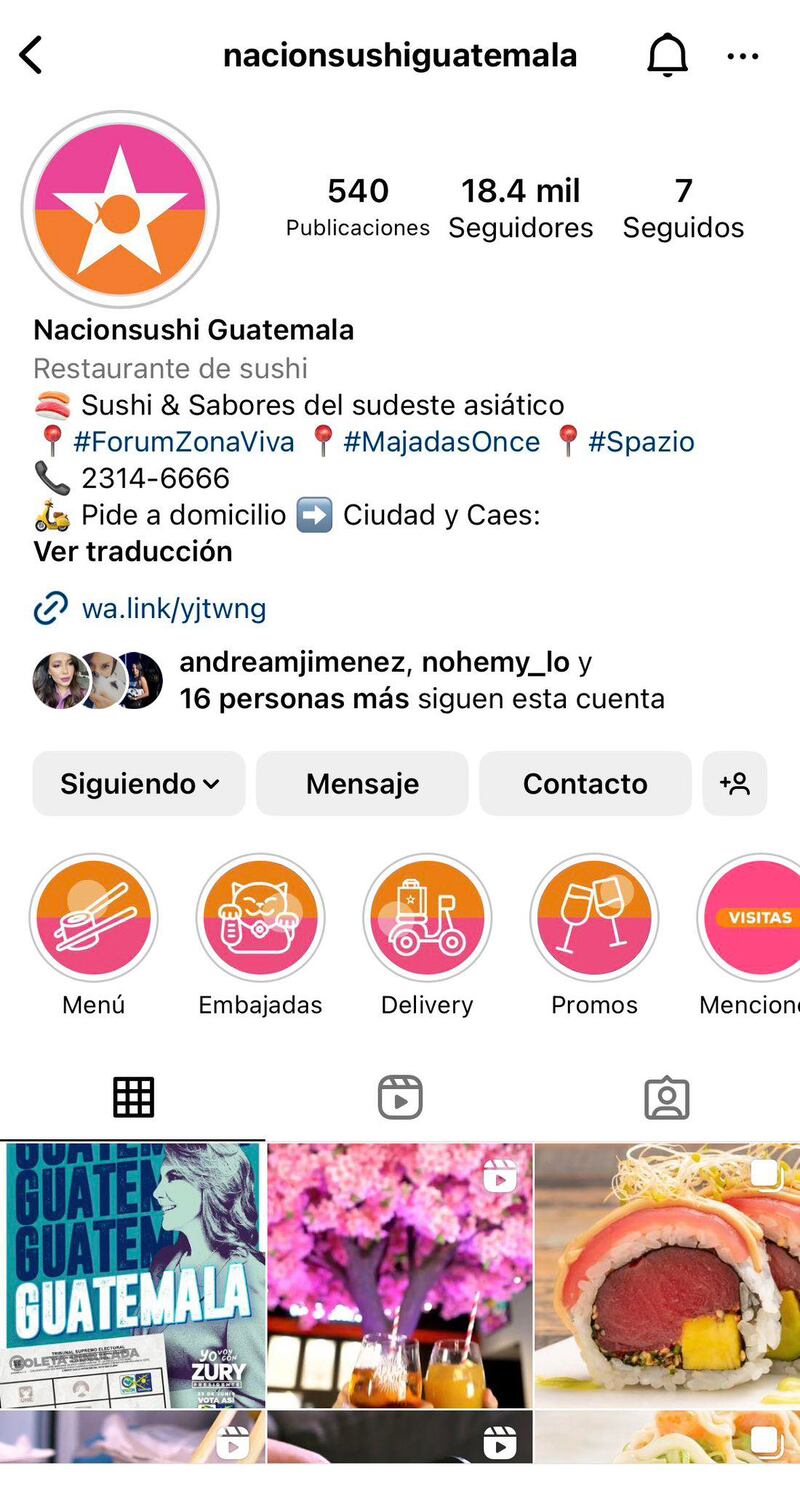Tap Ver traducción to translate the bio
This screenshot has height=1489, width=800.
coord(133,551)
